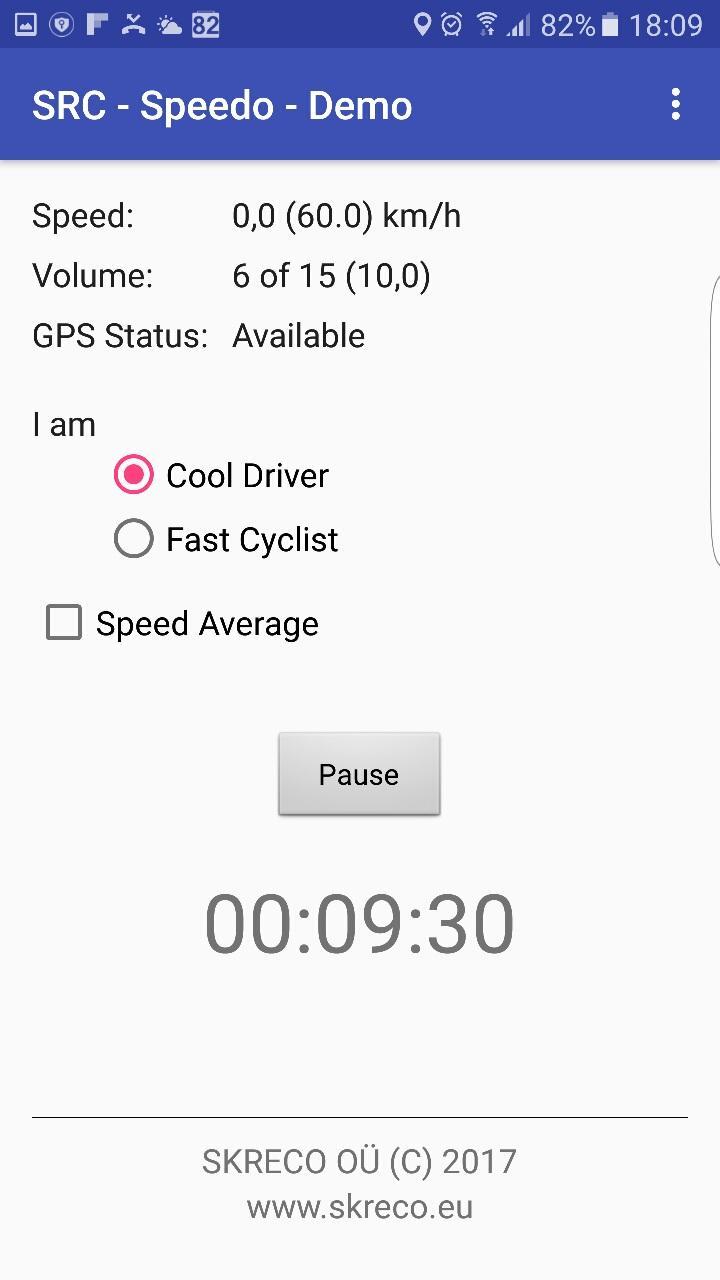Enable the Speed Average checkbox

click(63, 622)
